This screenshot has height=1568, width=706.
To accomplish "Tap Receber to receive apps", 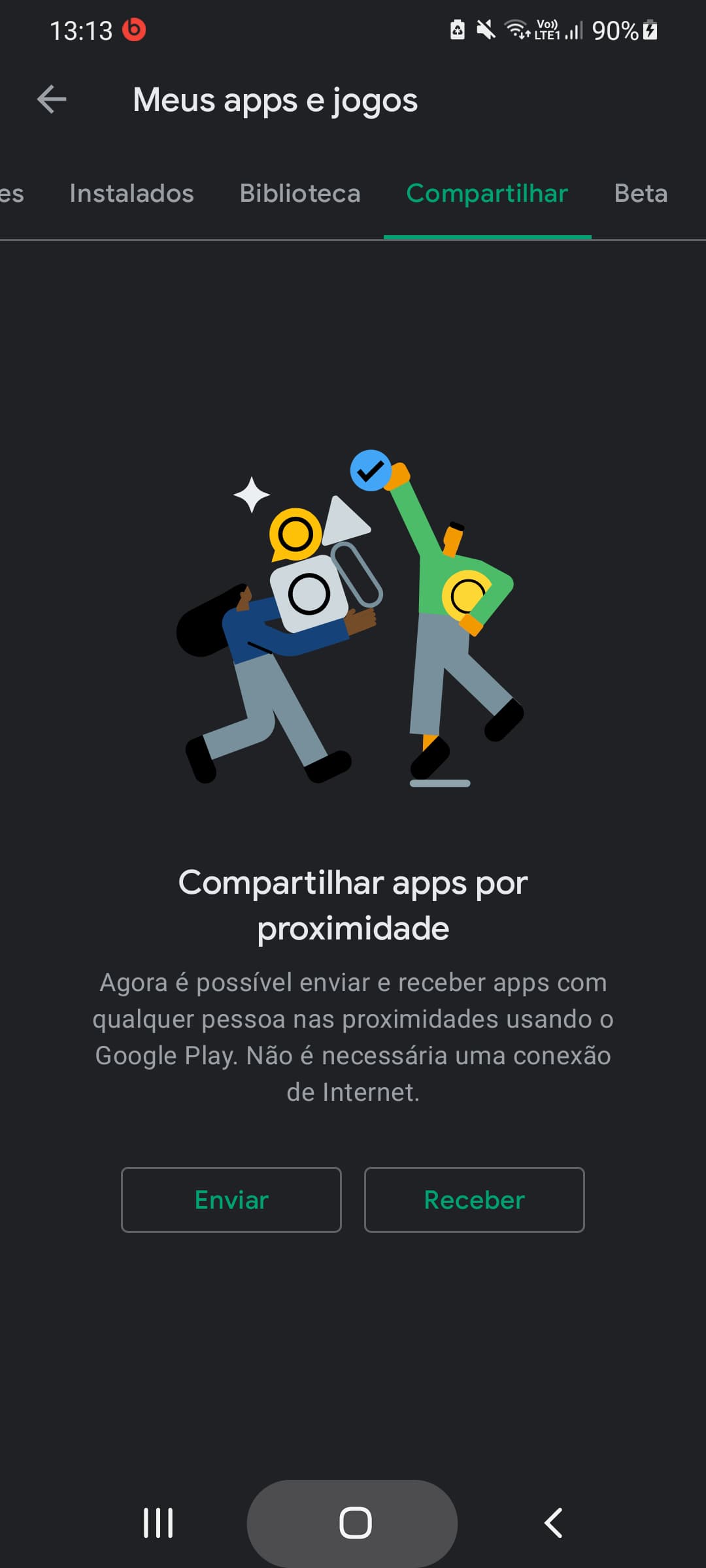I will [x=474, y=1200].
